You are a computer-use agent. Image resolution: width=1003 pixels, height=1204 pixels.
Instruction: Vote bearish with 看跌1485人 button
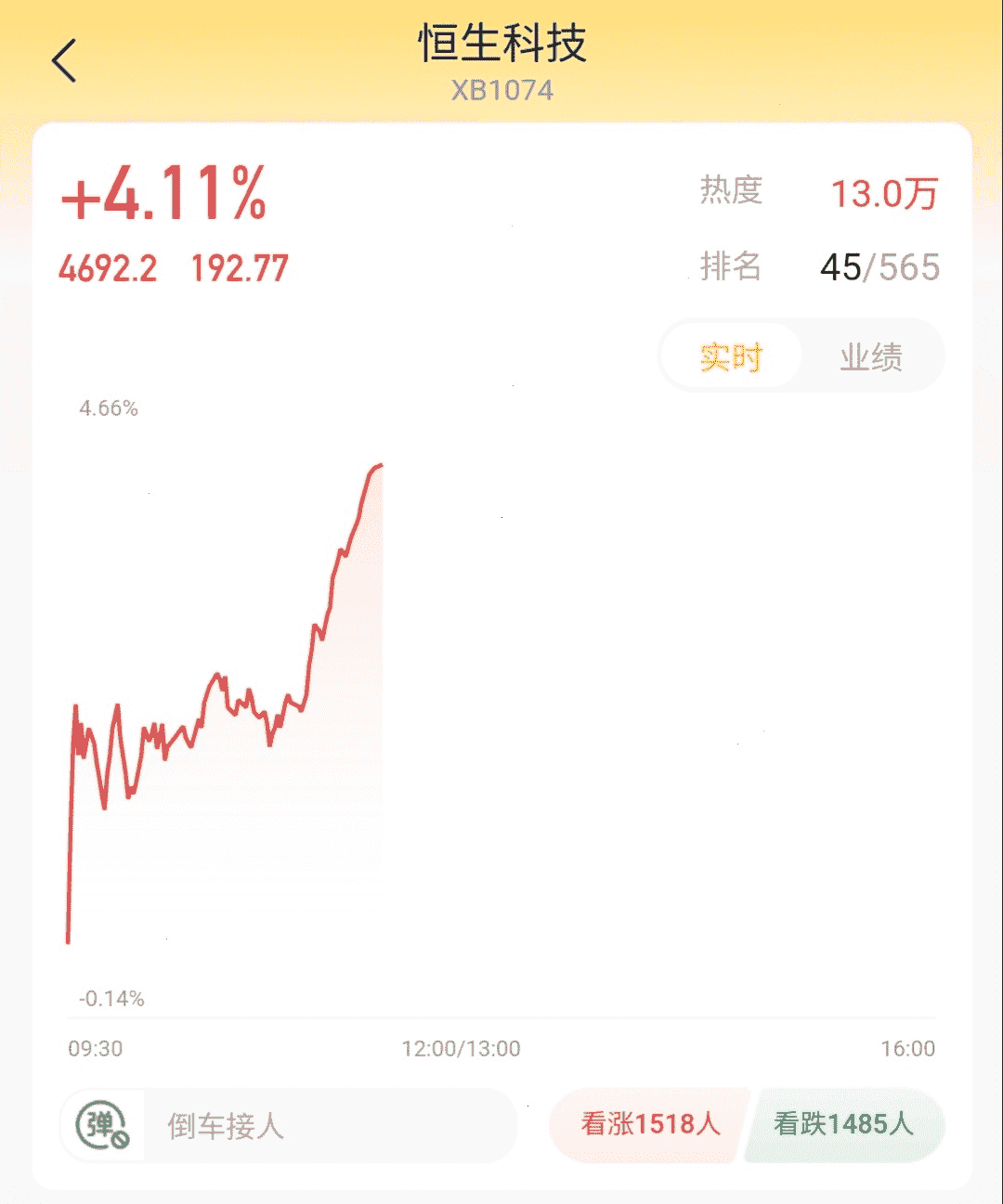(843, 1124)
